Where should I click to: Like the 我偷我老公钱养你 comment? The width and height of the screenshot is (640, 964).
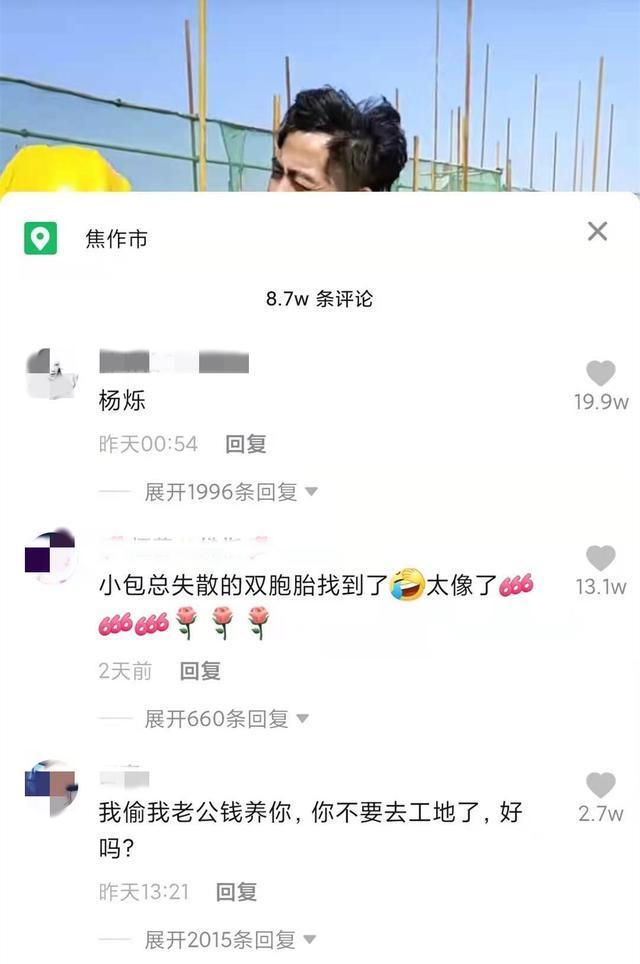(x=600, y=786)
